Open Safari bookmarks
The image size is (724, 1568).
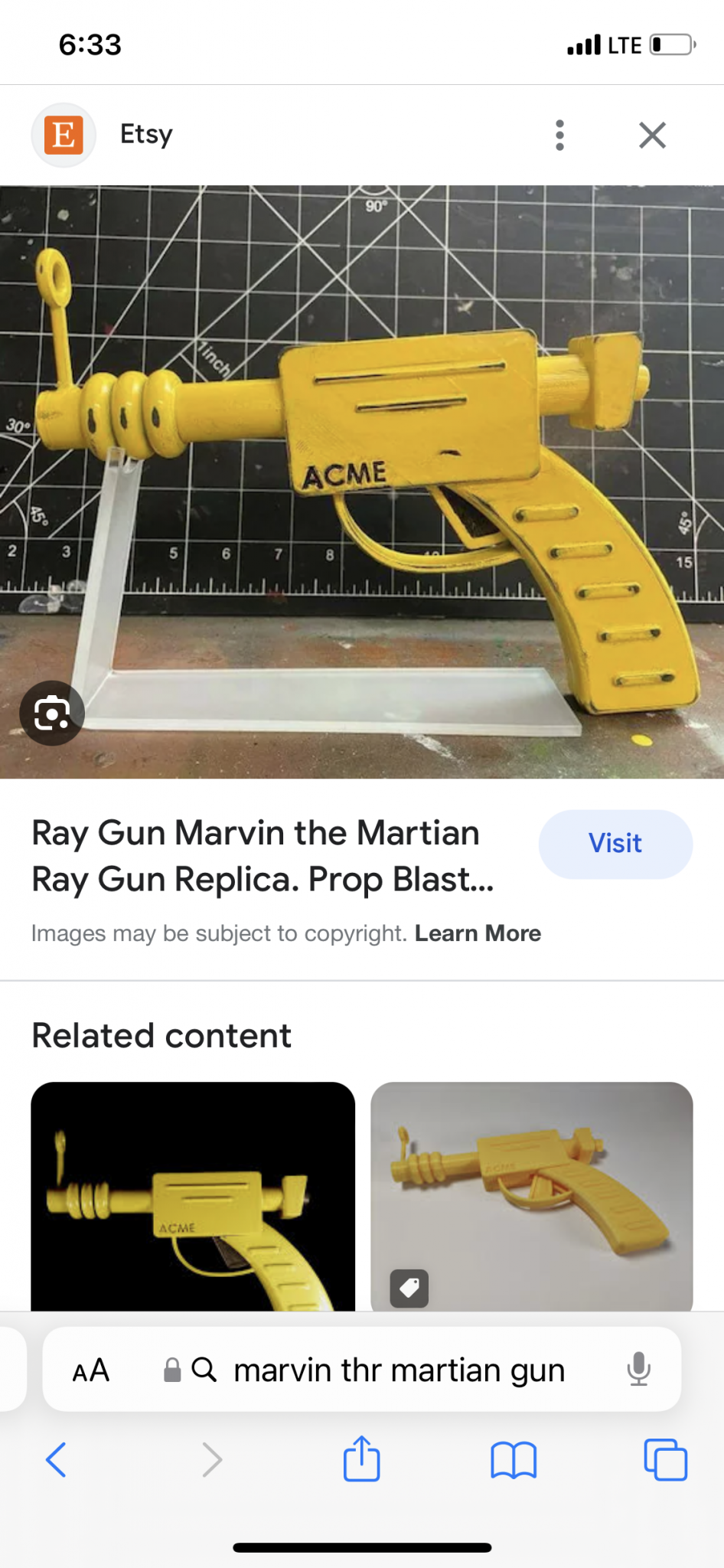pyautogui.click(x=514, y=1459)
